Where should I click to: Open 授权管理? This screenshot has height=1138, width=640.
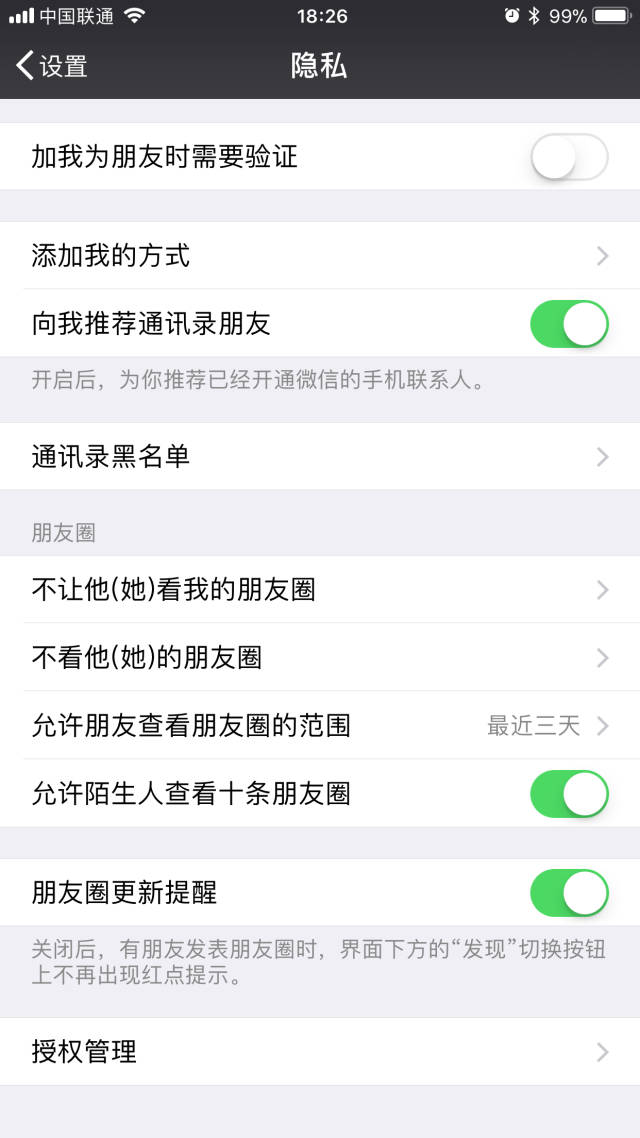point(320,1052)
